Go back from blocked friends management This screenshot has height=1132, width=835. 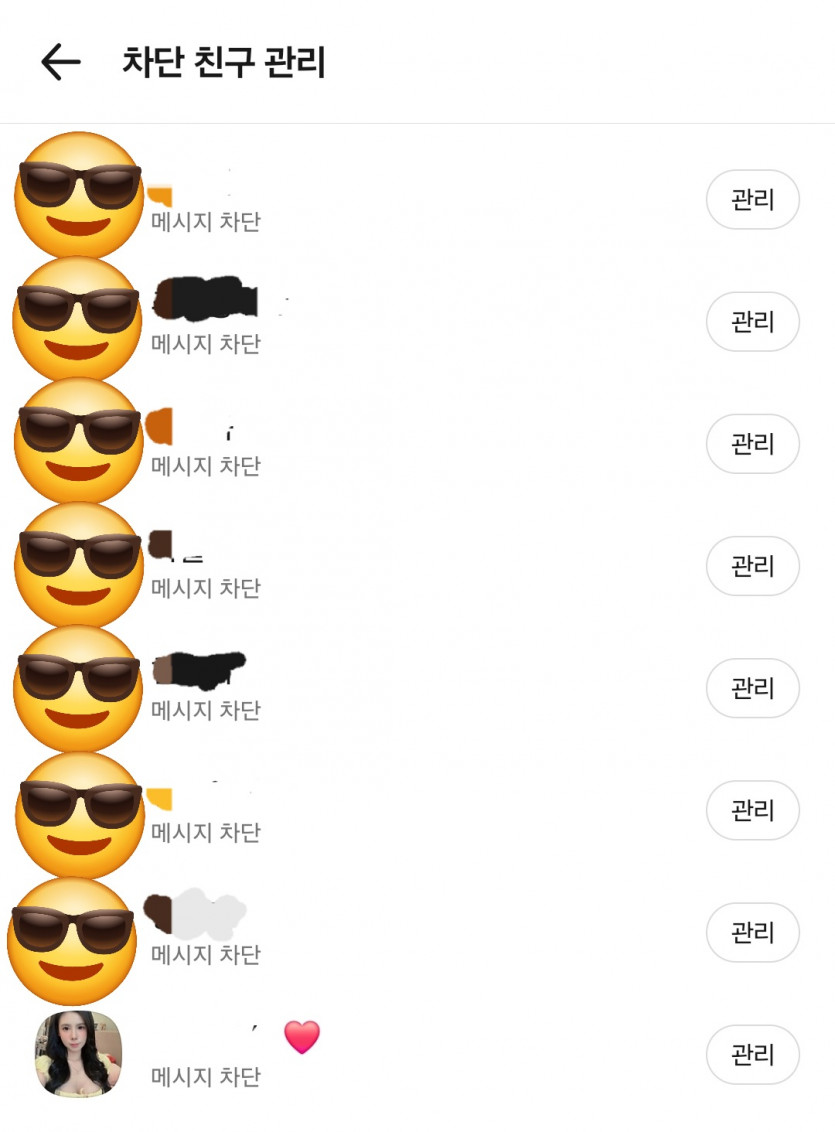click(60, 62)
